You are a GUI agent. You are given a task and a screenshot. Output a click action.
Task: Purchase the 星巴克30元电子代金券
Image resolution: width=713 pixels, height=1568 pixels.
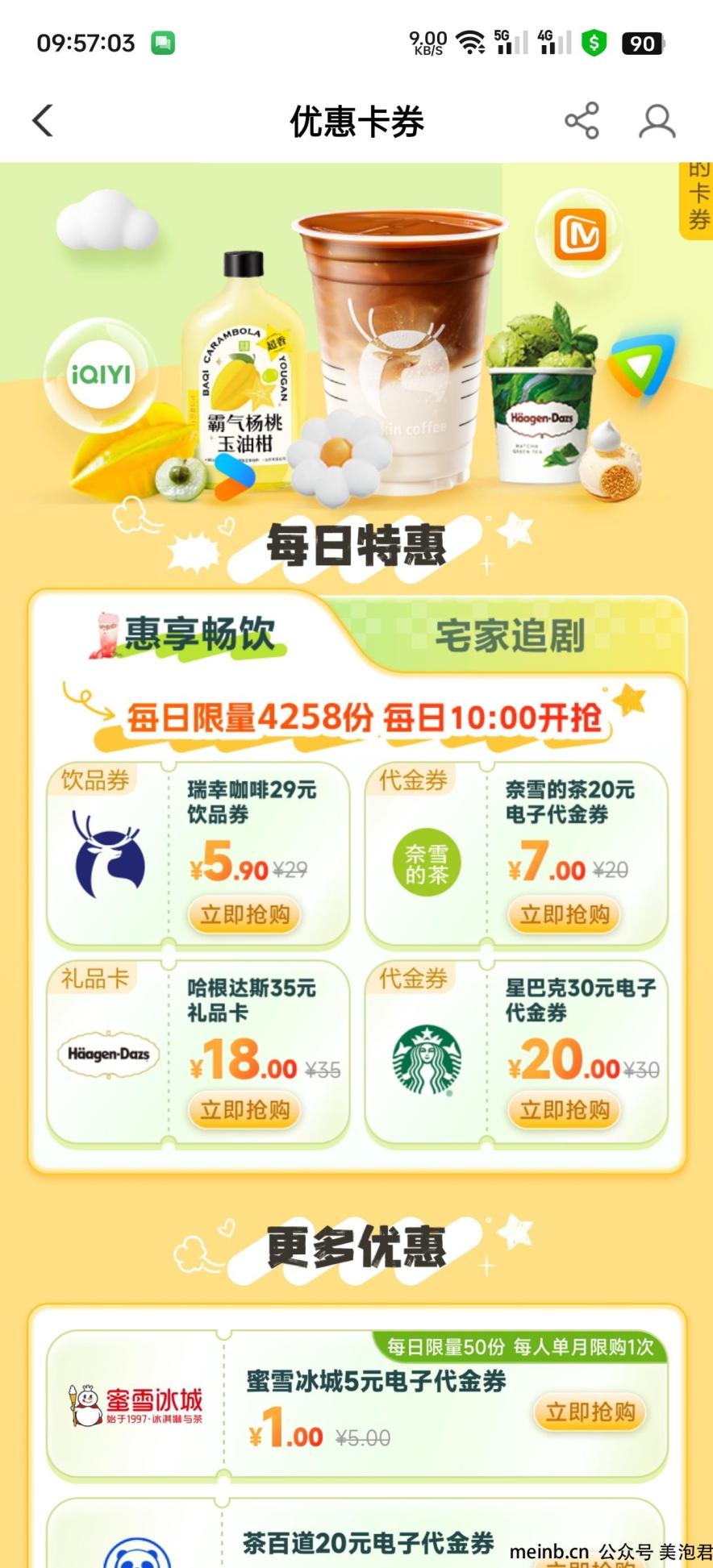point(564,1110)
